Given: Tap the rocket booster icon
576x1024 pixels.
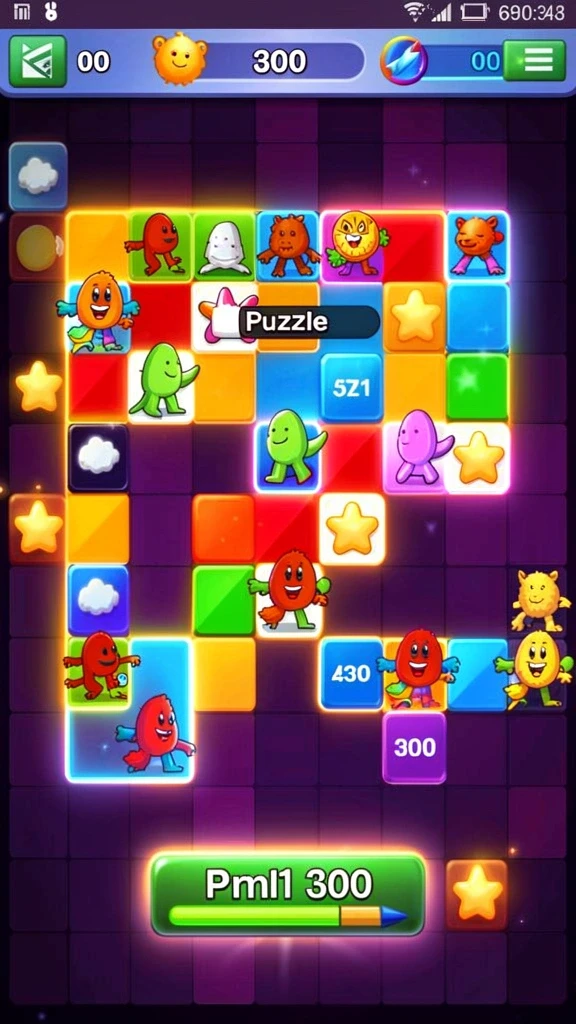Looking at the screenshot, I should [404, 61].
